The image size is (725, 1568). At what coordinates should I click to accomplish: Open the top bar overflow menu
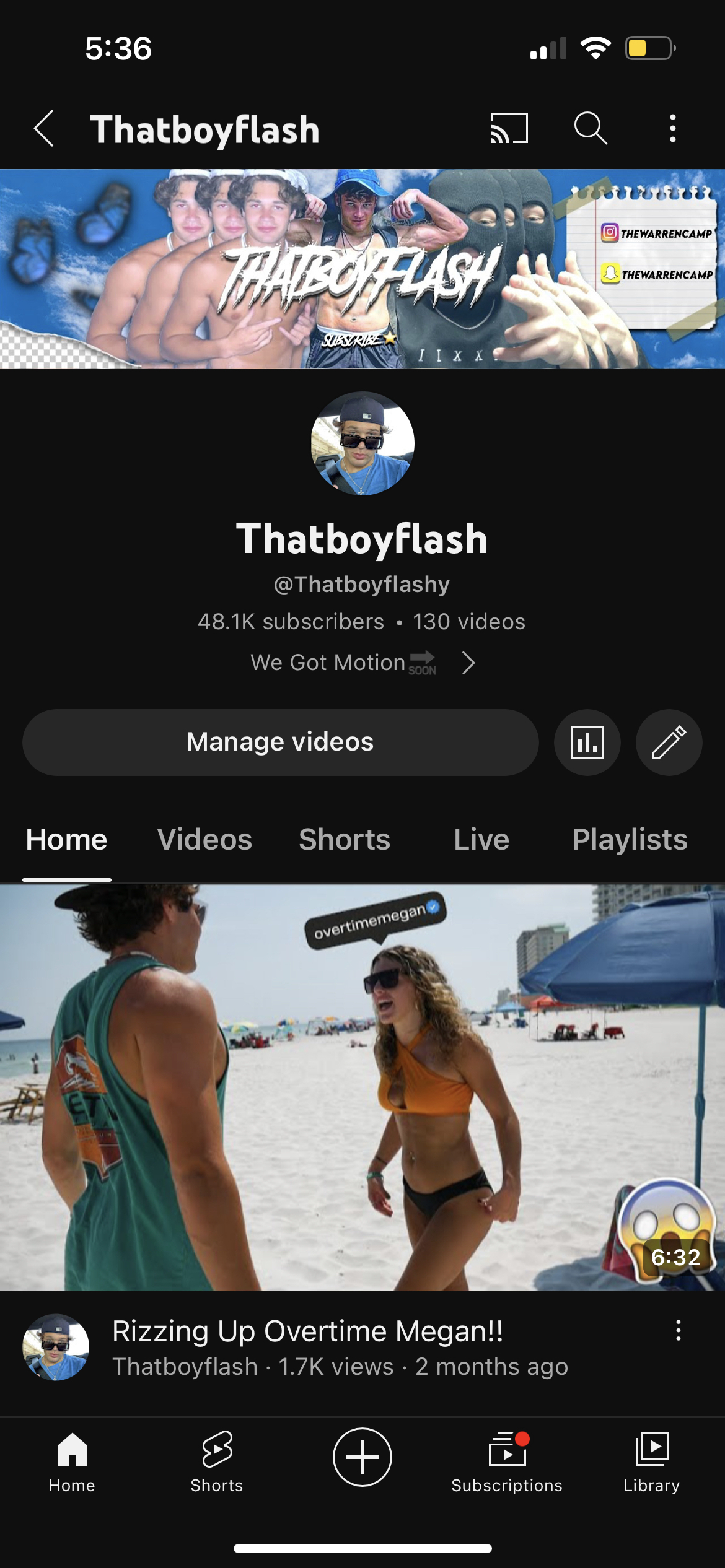click(673, 129)
